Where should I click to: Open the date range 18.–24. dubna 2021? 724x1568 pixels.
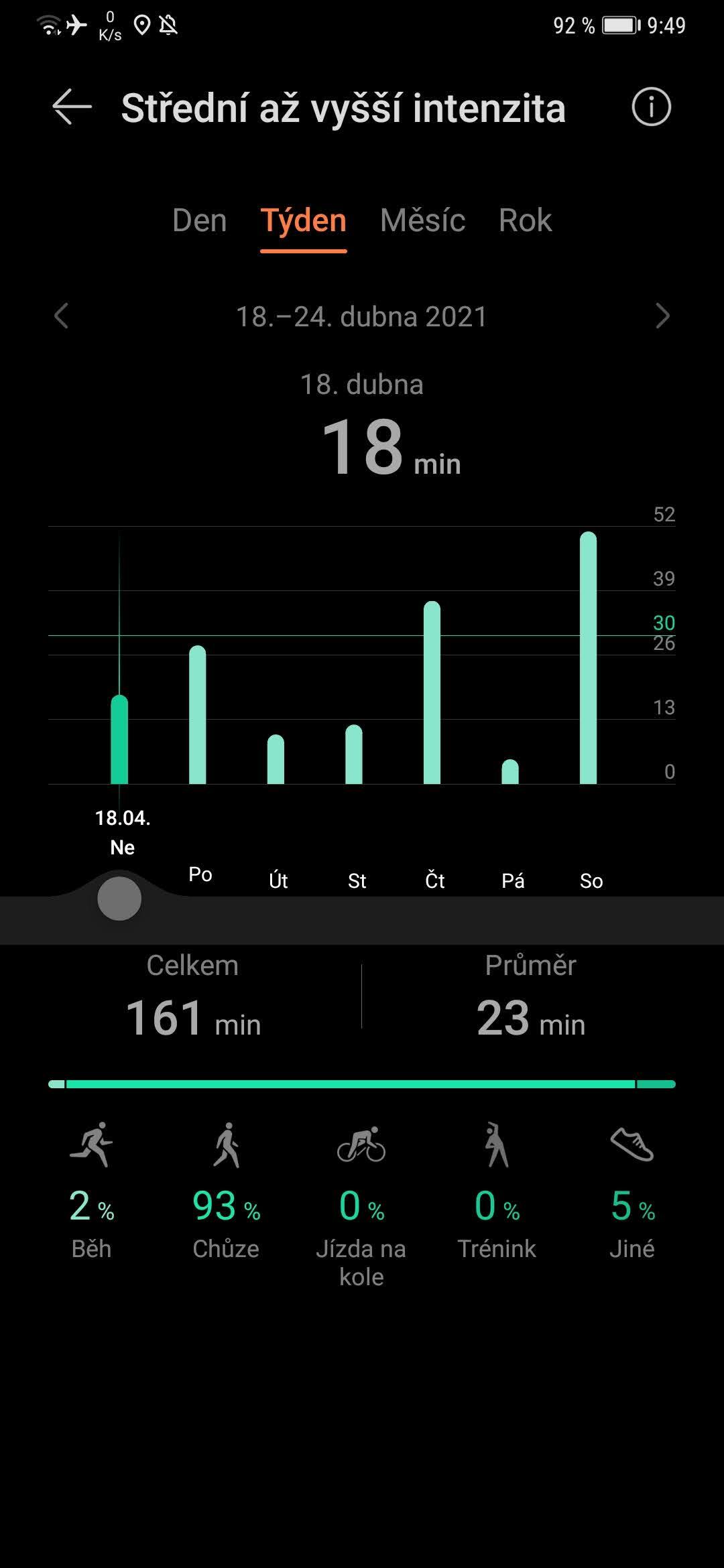coord(362,316)
